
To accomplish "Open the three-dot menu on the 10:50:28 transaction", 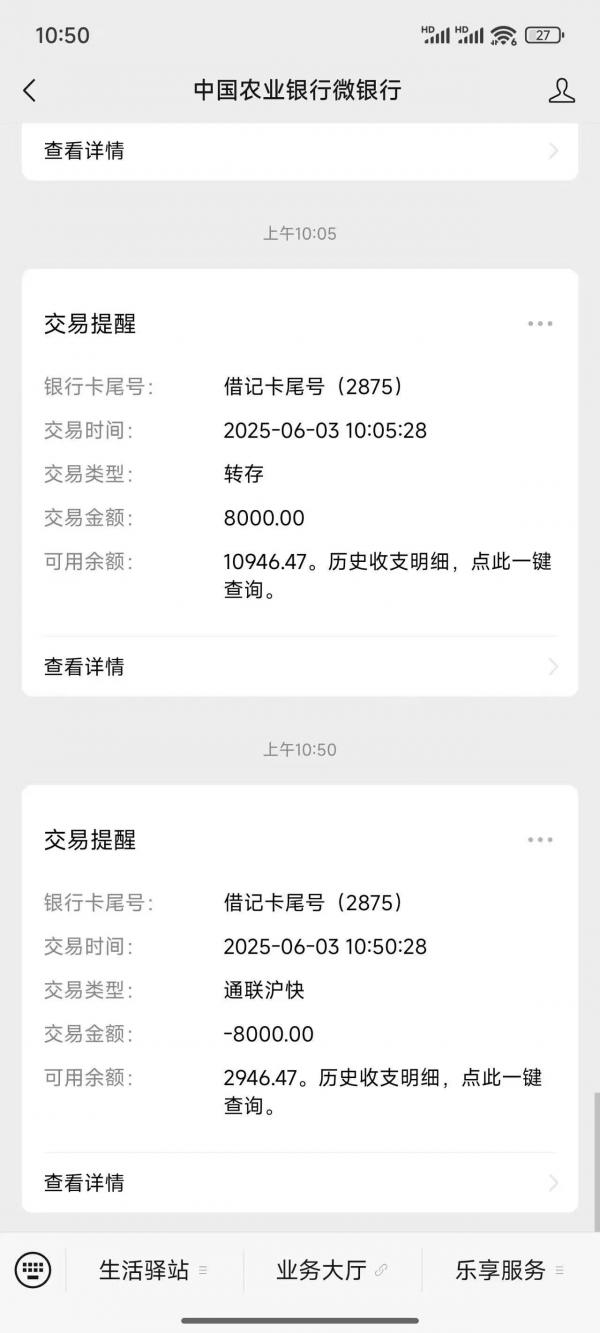I will tap(540, 840).
